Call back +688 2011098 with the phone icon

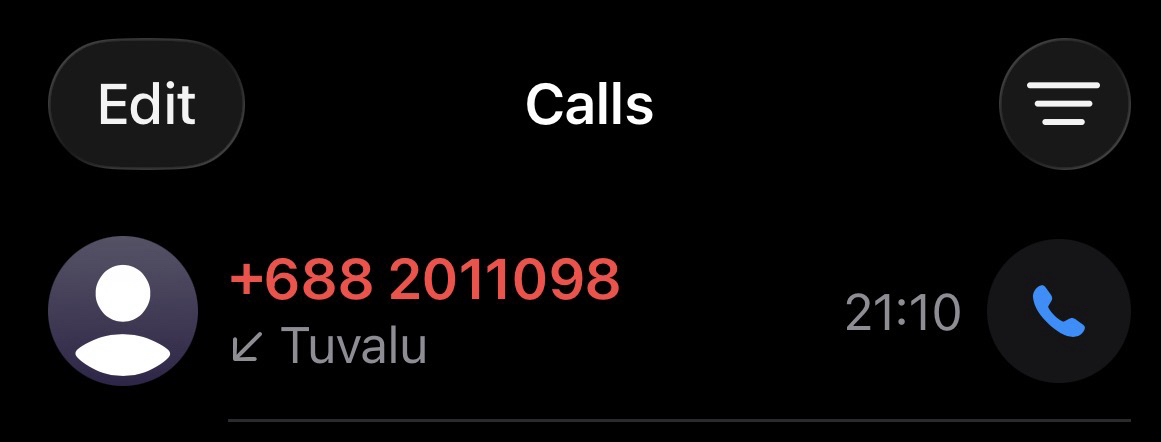coord(1058,312)
